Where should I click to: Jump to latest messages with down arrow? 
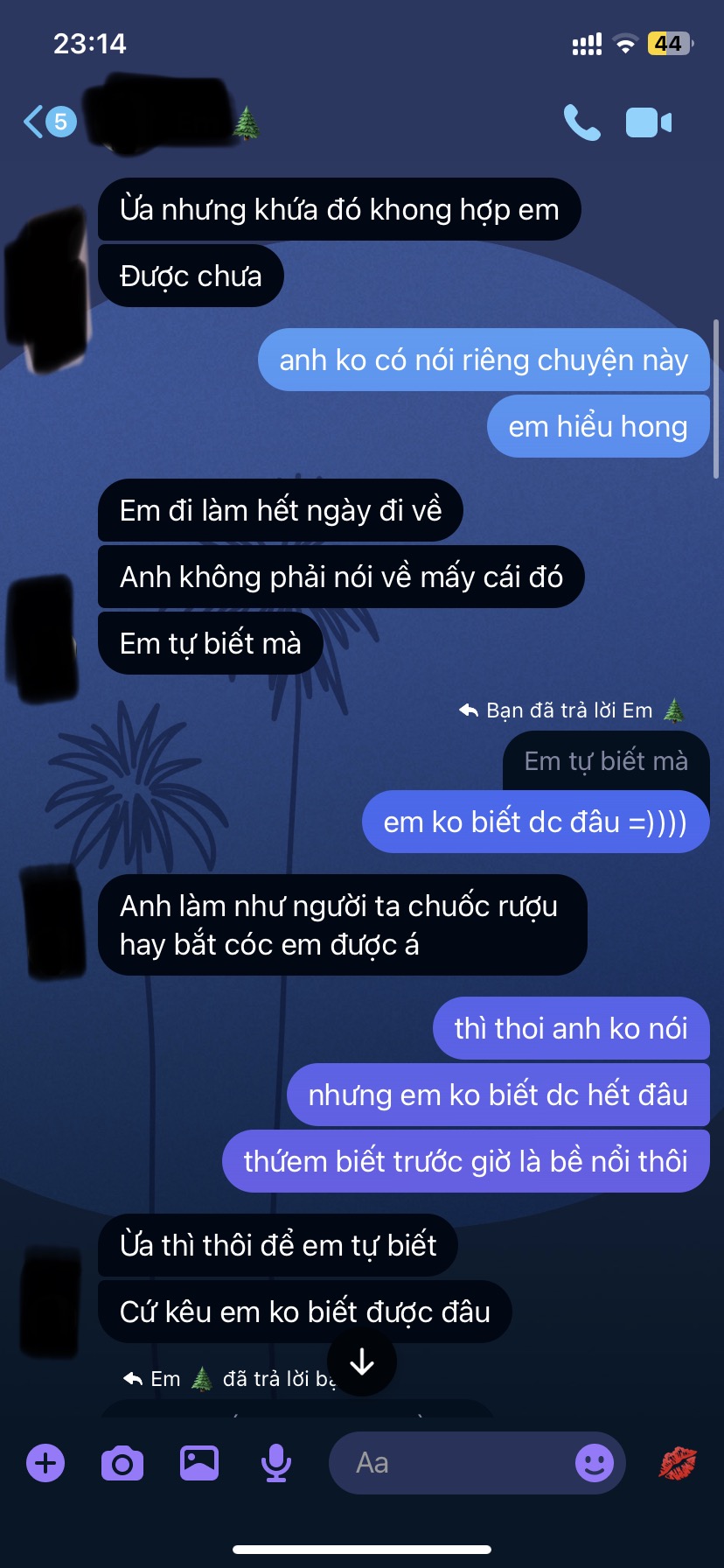click(x=362, y=1362)
